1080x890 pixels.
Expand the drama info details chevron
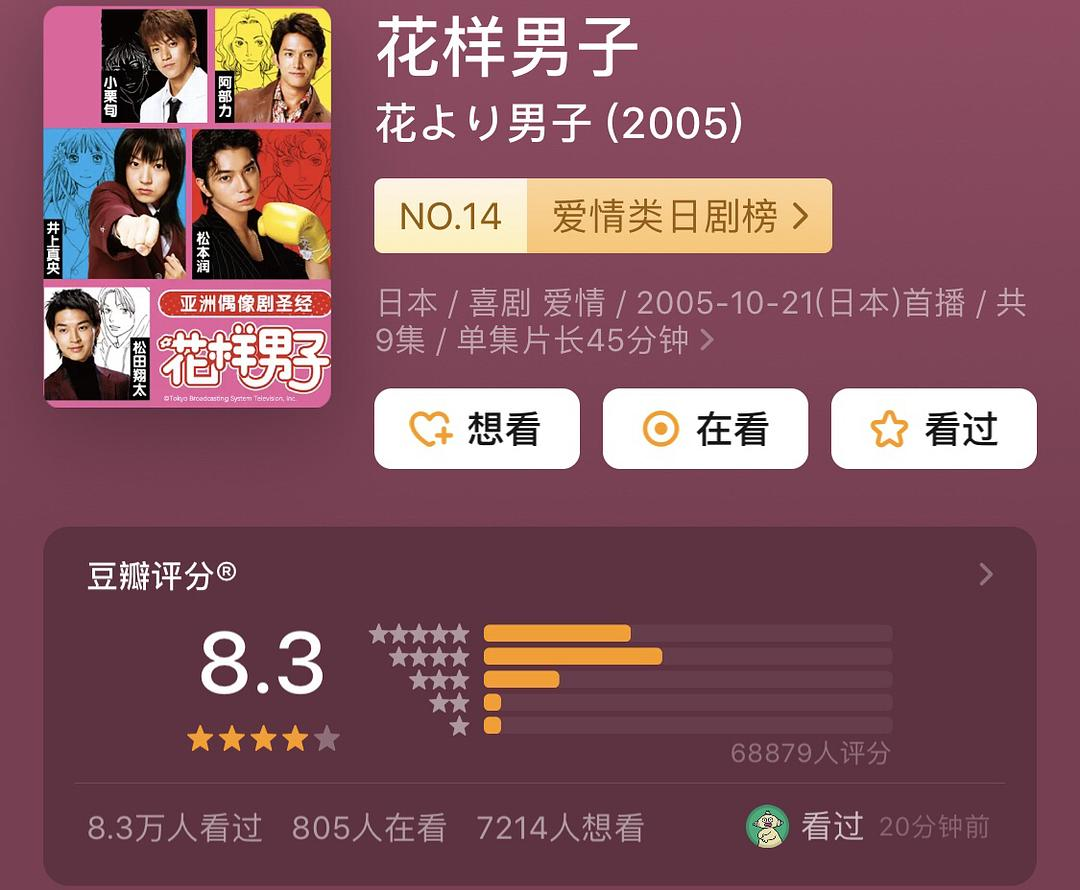(707, 341)
